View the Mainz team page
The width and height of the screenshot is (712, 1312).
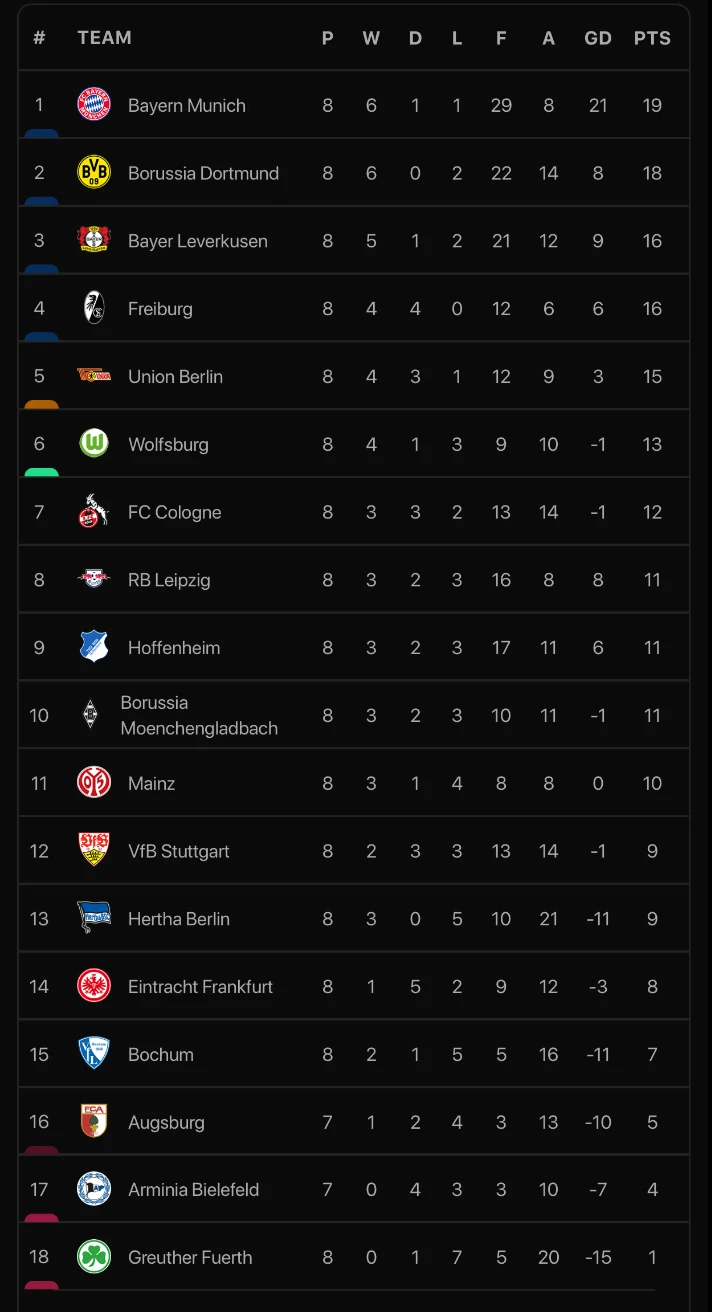(x=152, y=783)
